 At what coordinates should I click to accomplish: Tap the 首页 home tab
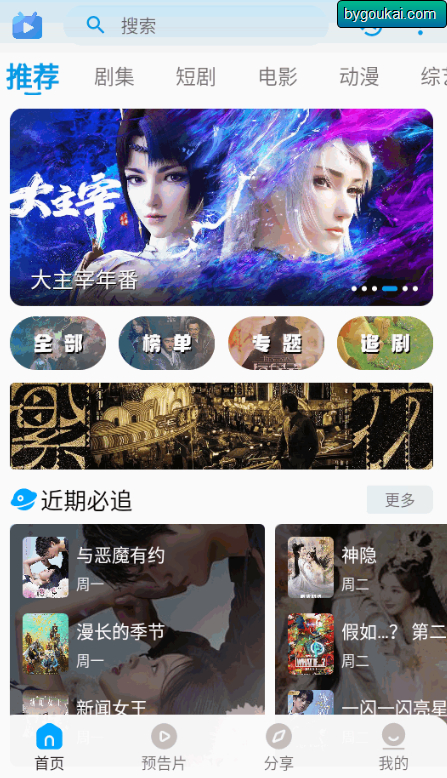point(49,747)
